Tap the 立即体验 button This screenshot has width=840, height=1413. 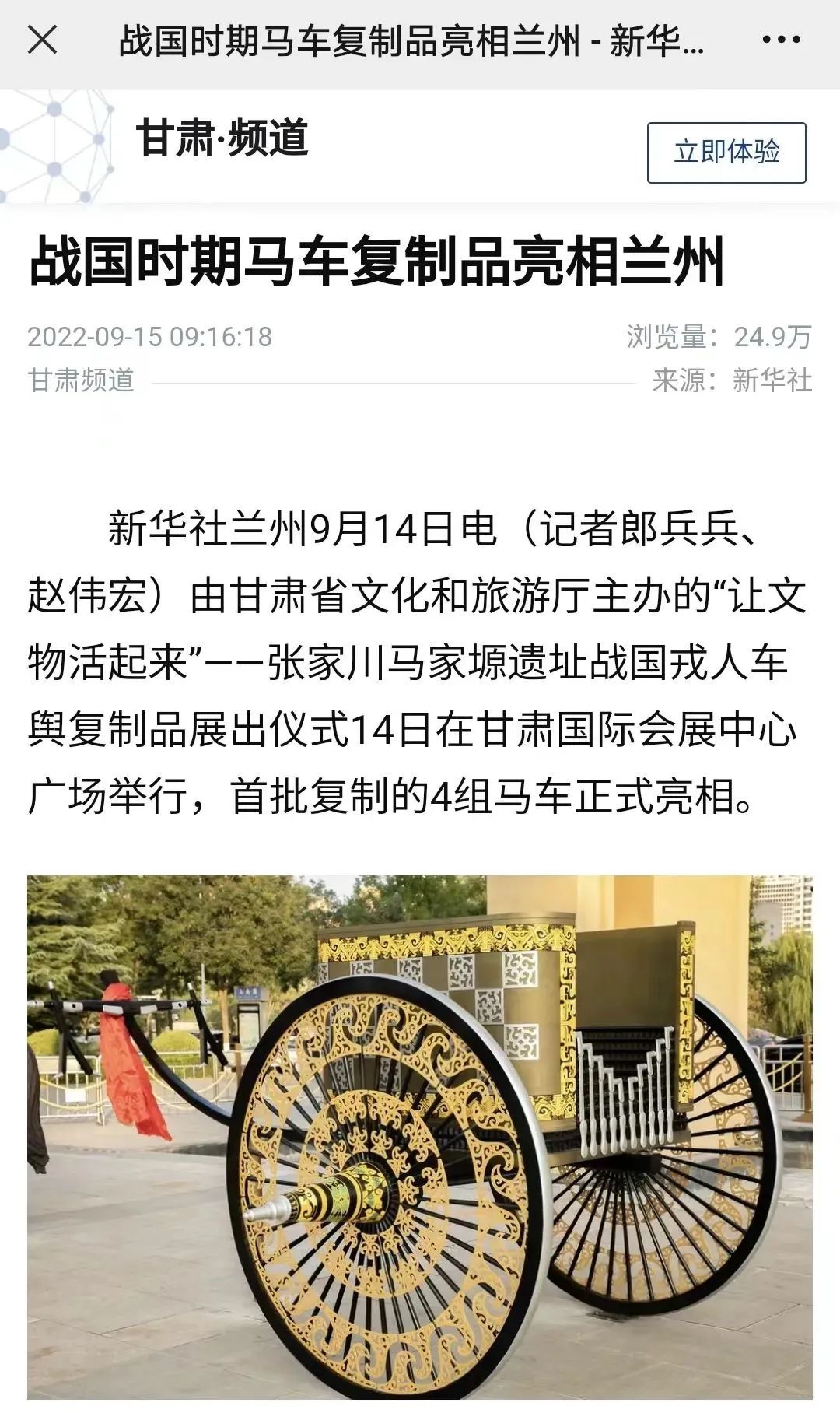tap(726, 153)
